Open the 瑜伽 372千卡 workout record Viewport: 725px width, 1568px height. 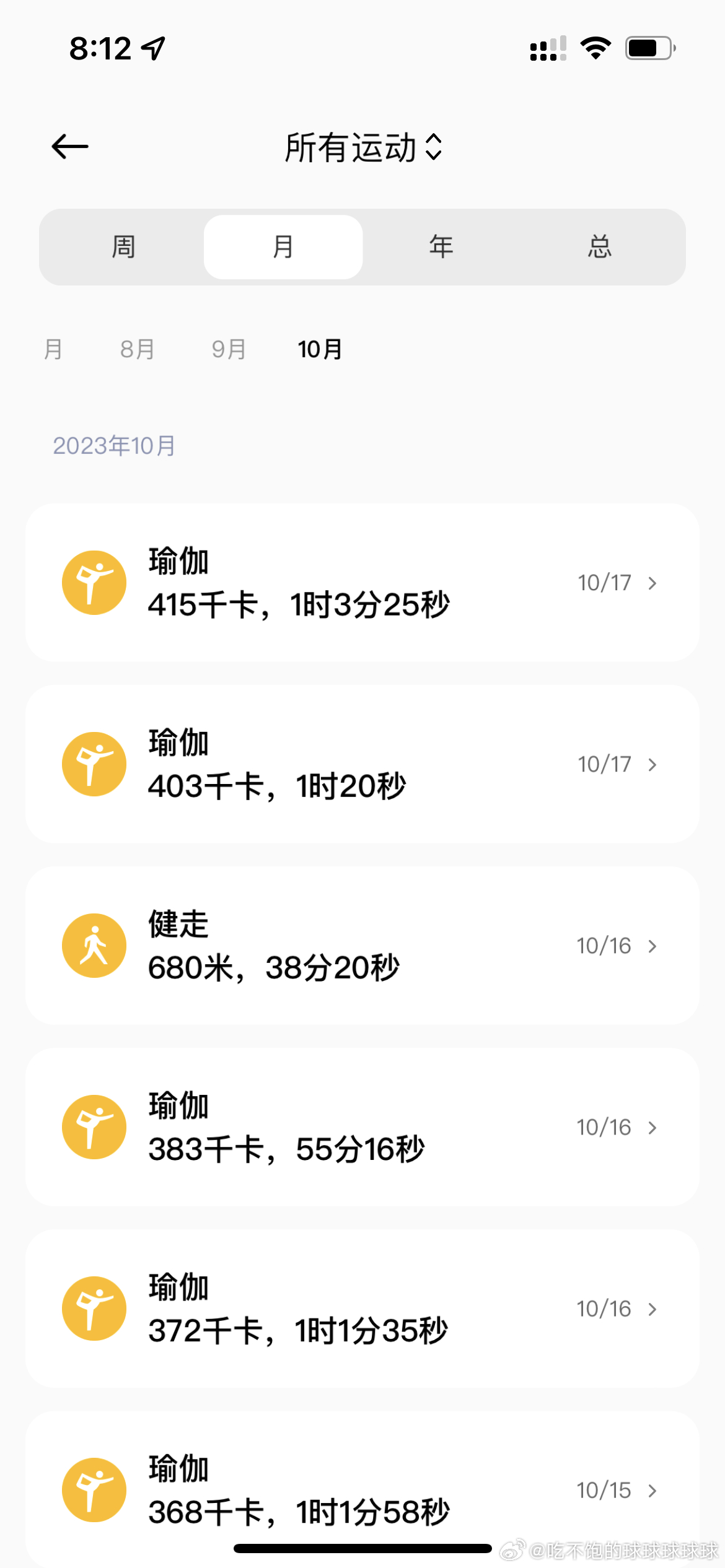362,1309
